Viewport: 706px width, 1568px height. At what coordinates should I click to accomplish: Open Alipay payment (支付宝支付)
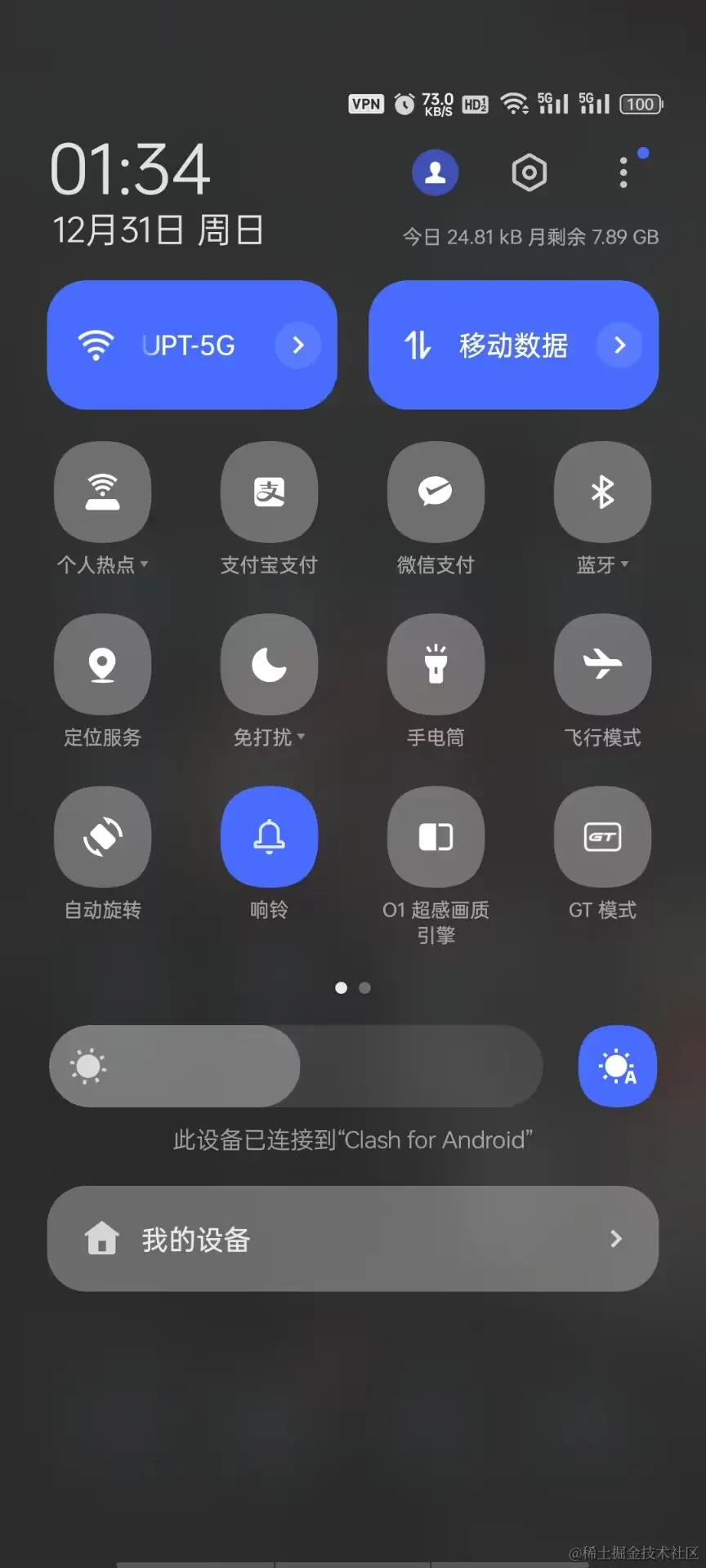click(269, 492)
